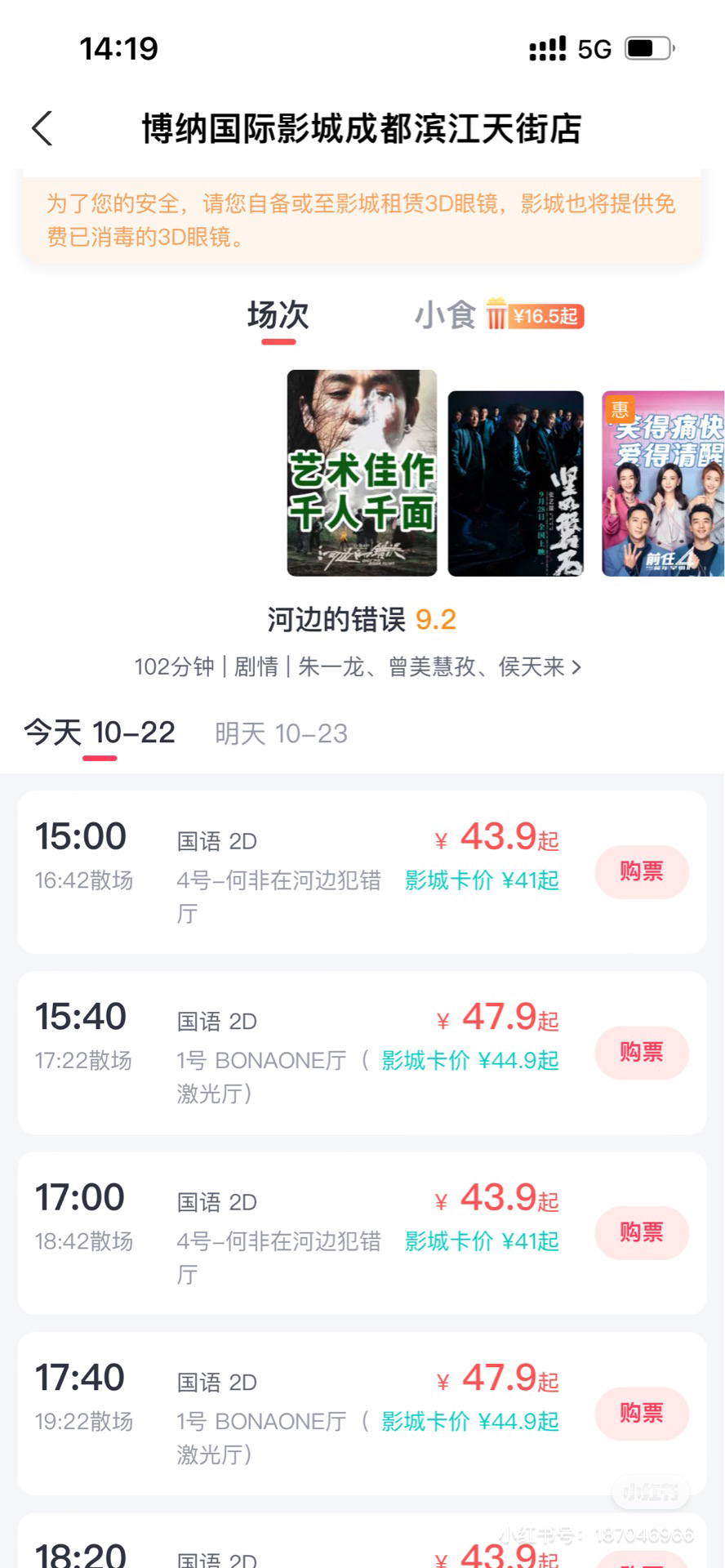Go back using the top-left arrow

coord(42,128)
